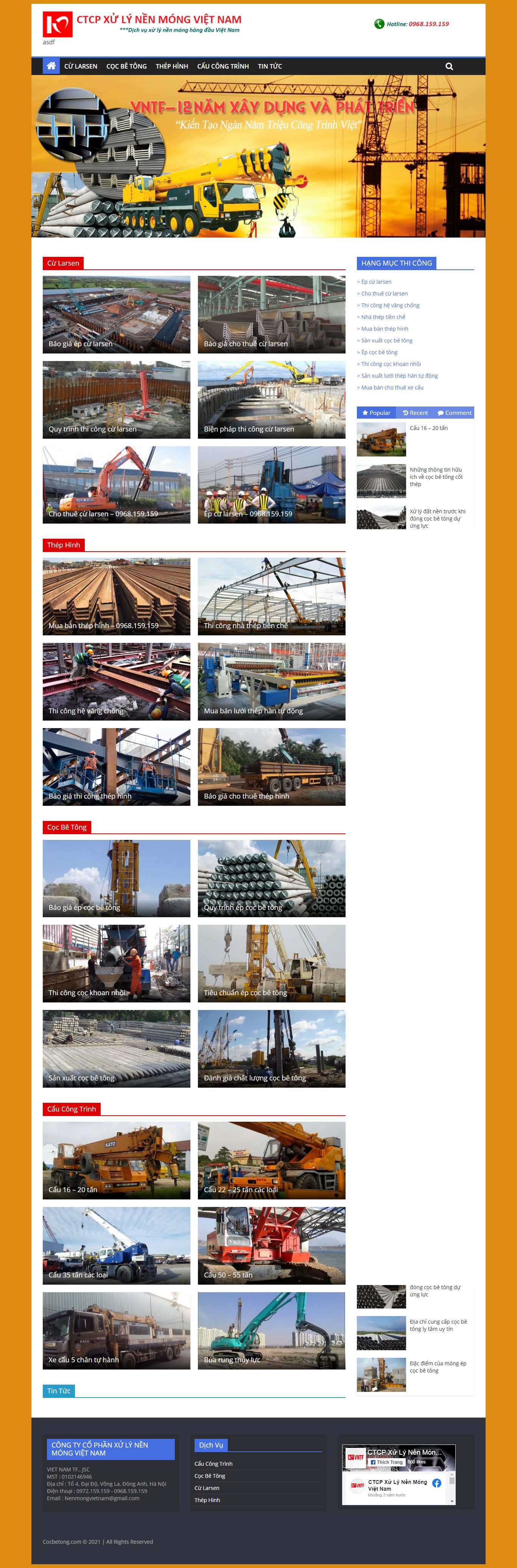Open the card Biện pháp thi công cừ larsen
Screen dimensions: 517x1568
[x=271, y=400]
